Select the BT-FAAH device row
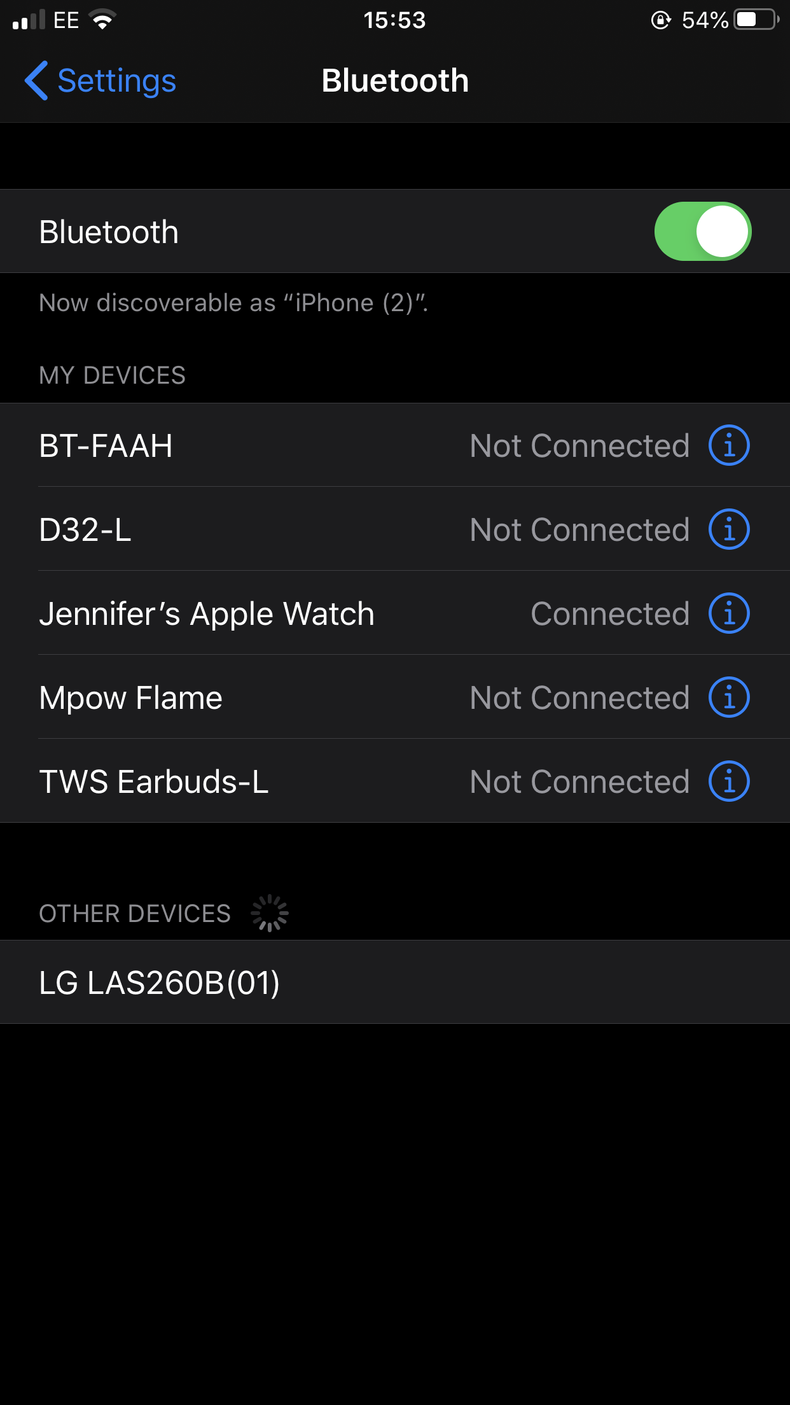The width and height of the screenshot is (790, 1405). coord(300,445)
